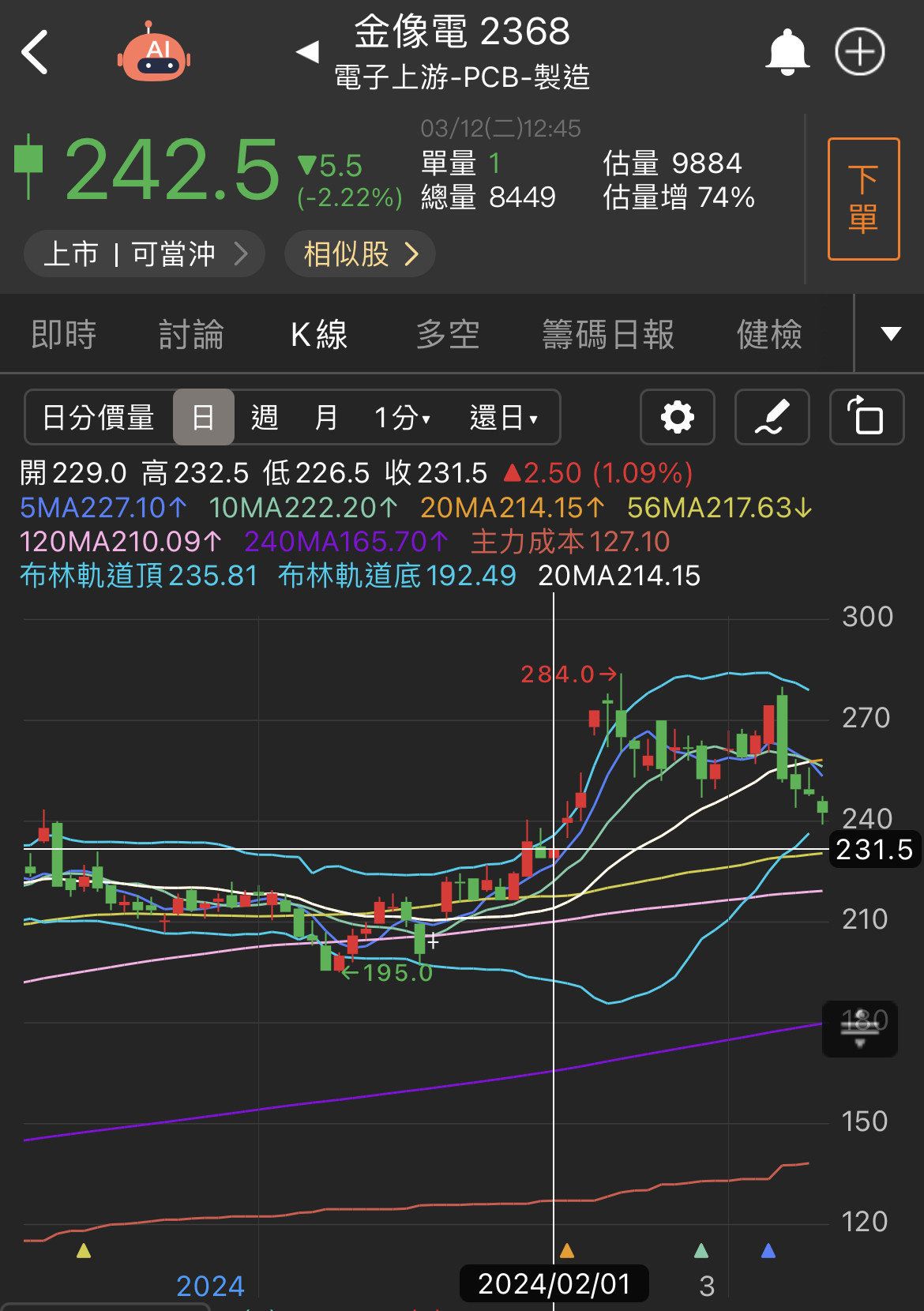924x1311 pixels.
Task: Open the 籌碼日報 tab
Action: [x=608, y=334]
